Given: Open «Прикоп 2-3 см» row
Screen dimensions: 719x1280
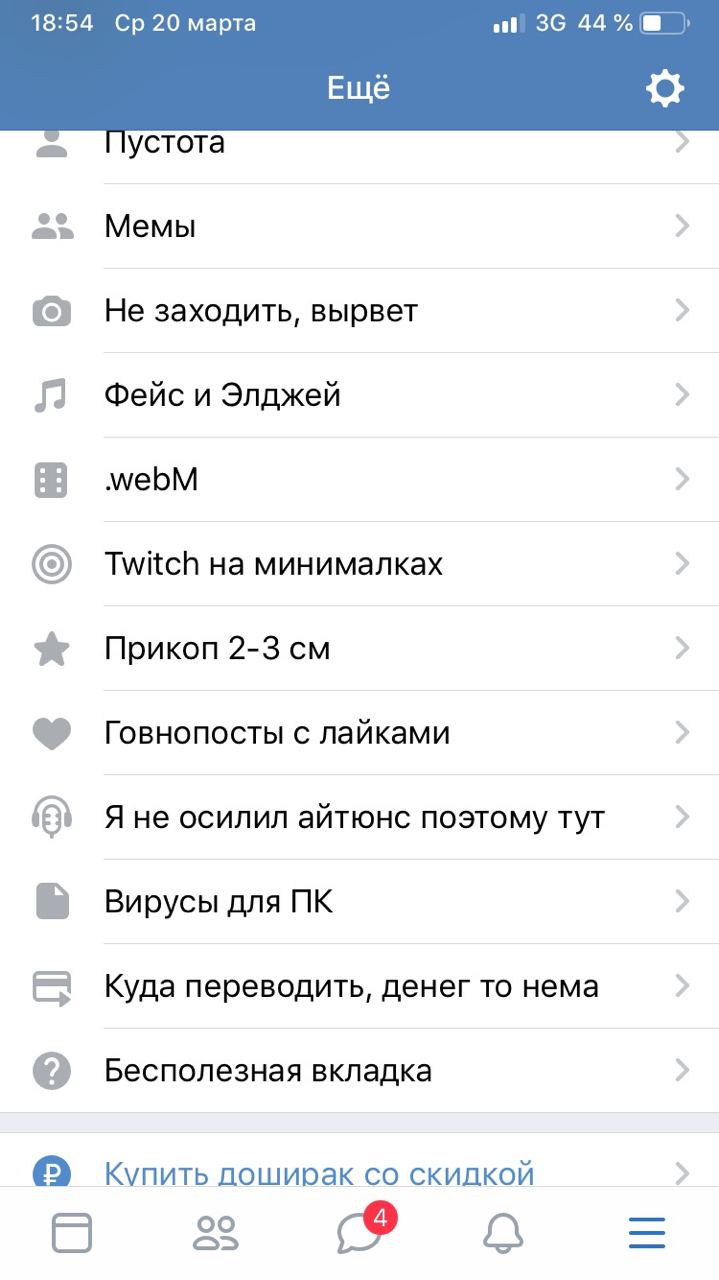Looking at the screenshot, I should (360, 649).
